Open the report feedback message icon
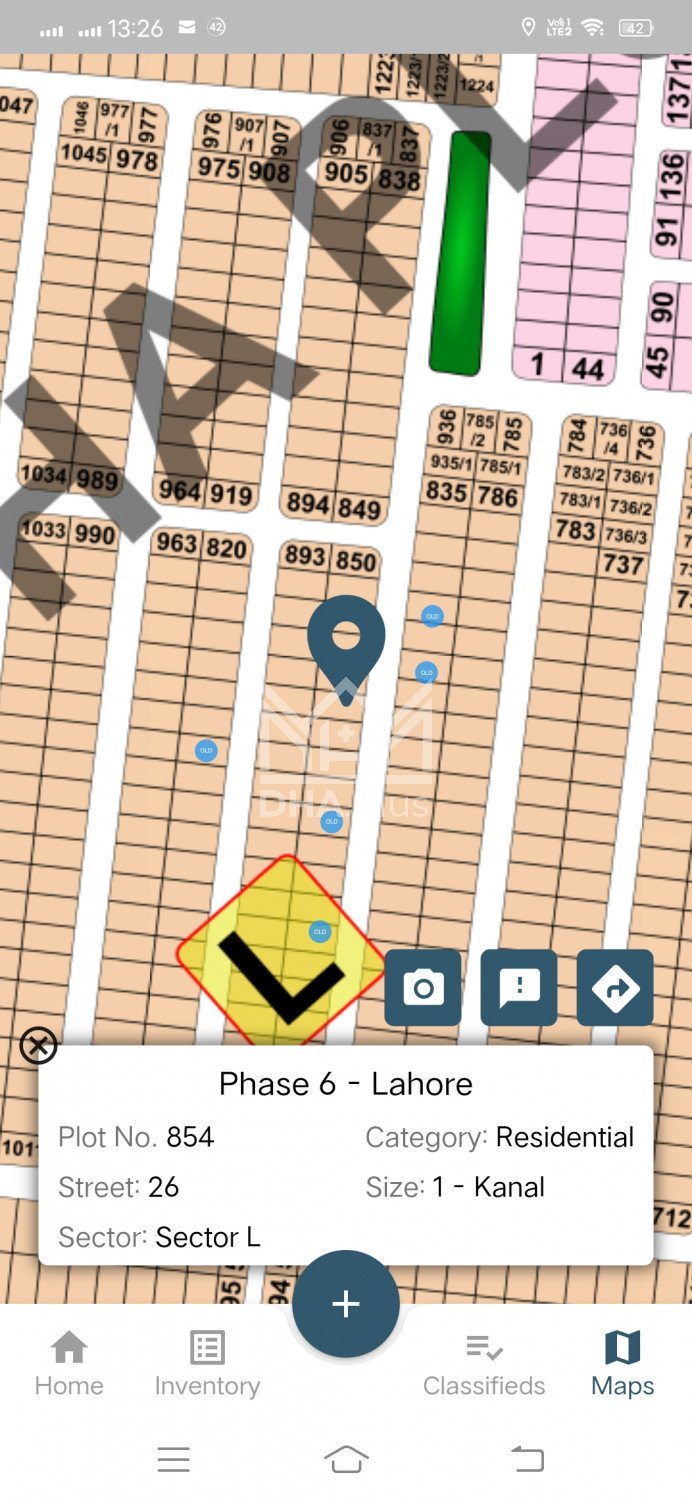Screen dimensions: 692x1500 (x=519, y=988)
